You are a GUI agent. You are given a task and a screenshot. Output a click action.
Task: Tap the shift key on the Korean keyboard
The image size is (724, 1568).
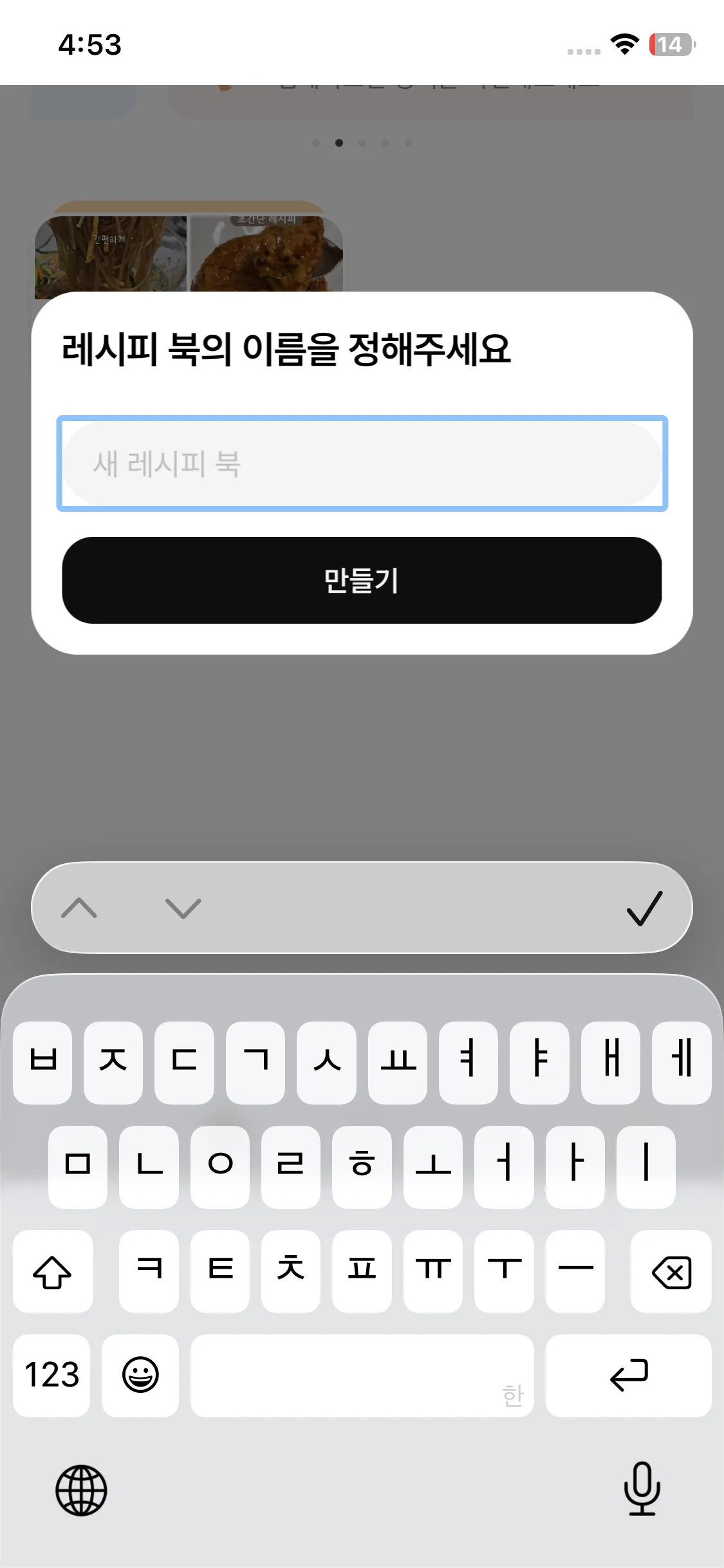coord(53,1273)
